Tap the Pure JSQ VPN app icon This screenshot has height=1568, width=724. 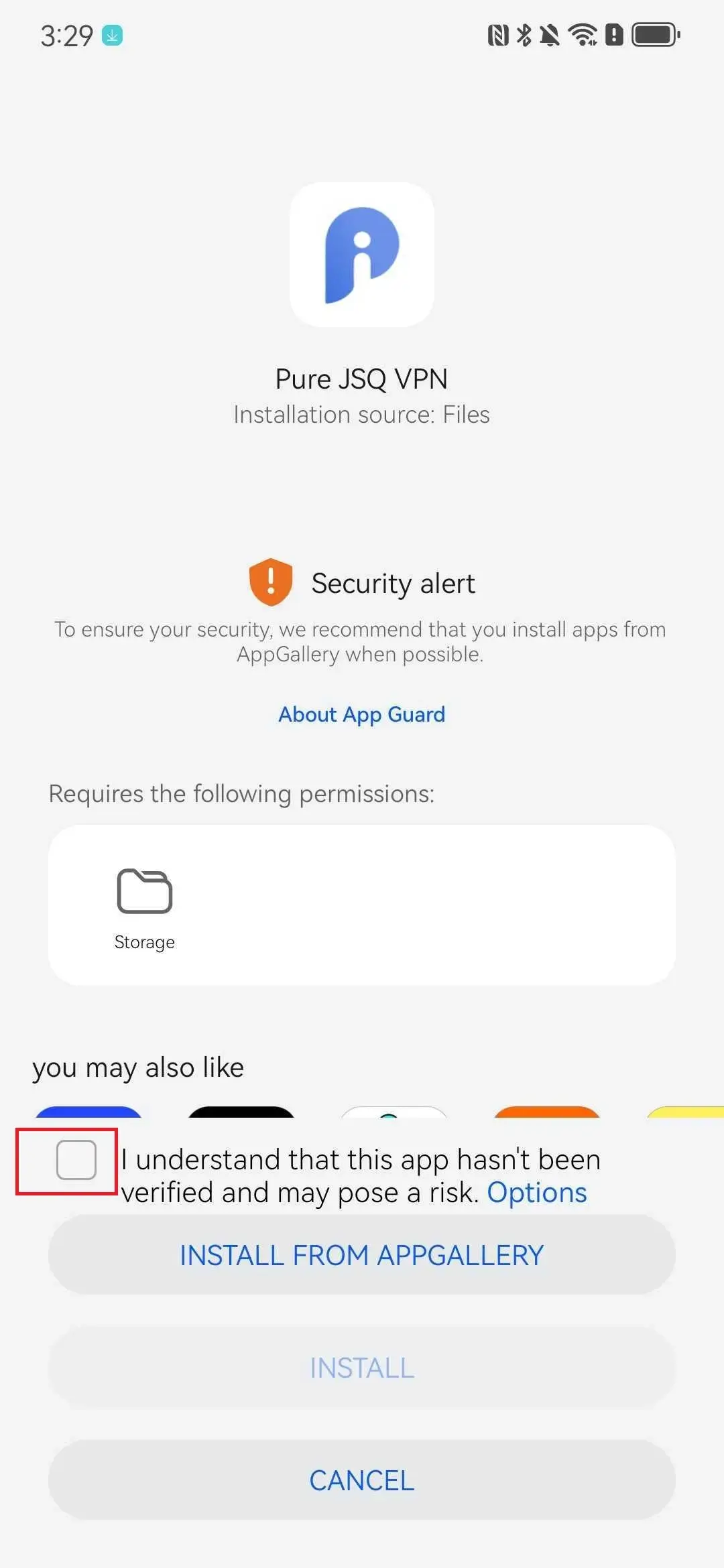[x=361, y=253]
